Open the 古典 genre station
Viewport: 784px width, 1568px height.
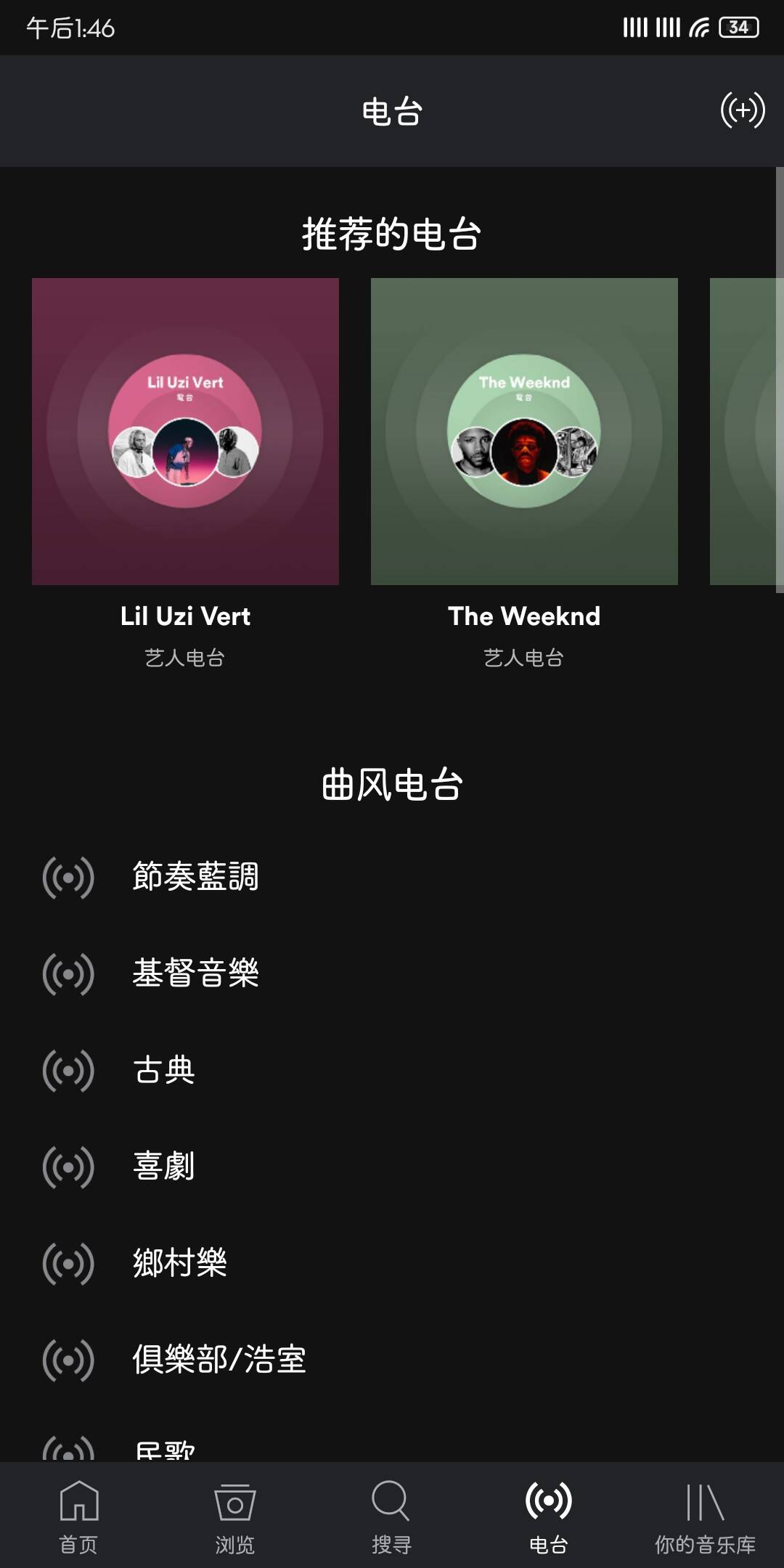click(x=164, y=1070)
